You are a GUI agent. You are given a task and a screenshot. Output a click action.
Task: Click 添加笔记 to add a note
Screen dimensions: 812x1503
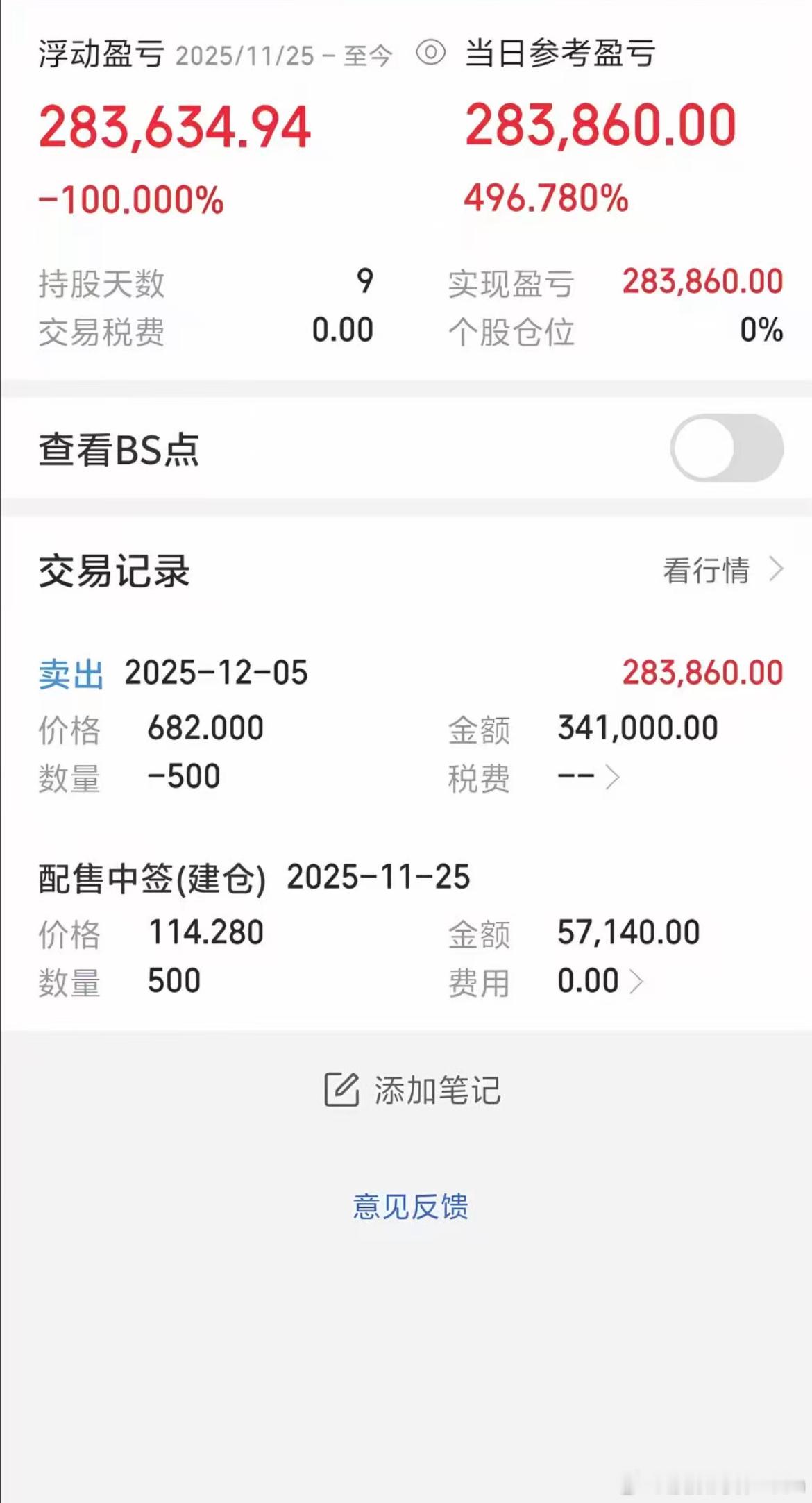pos(438,1090)
